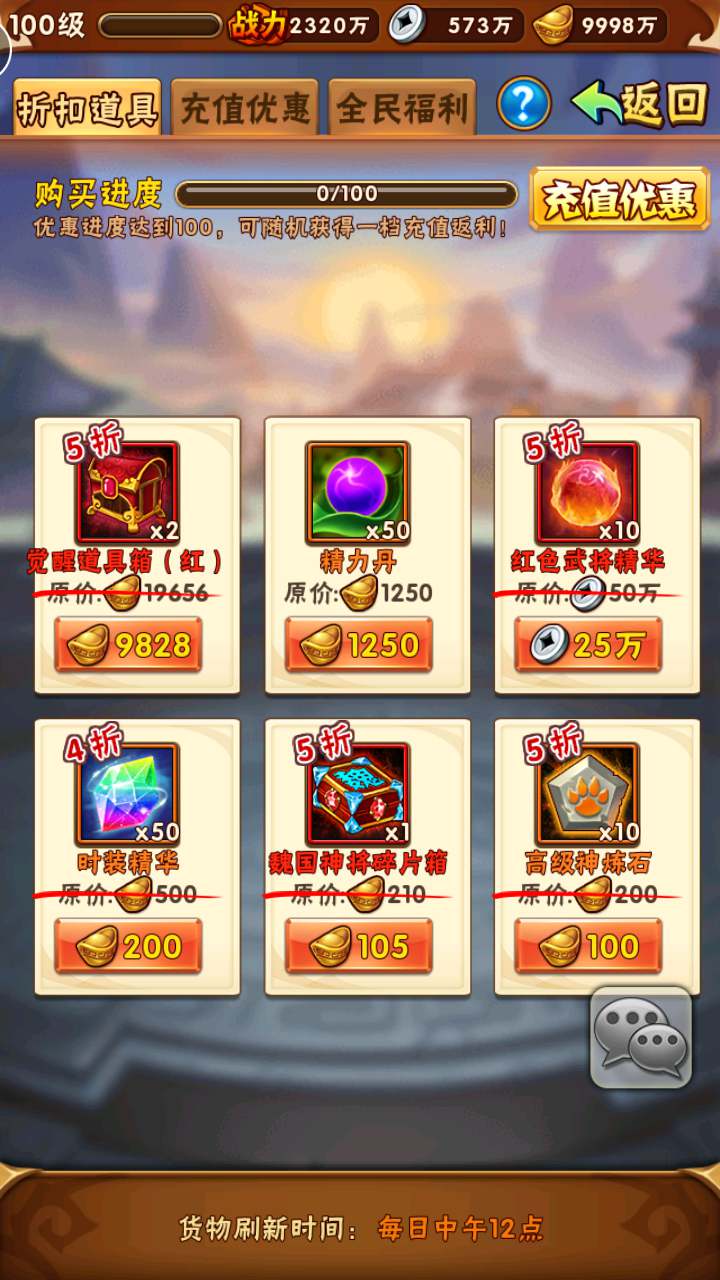Switch to the 充值优惠 tab
720x1280 pixels.
[245, 107]
